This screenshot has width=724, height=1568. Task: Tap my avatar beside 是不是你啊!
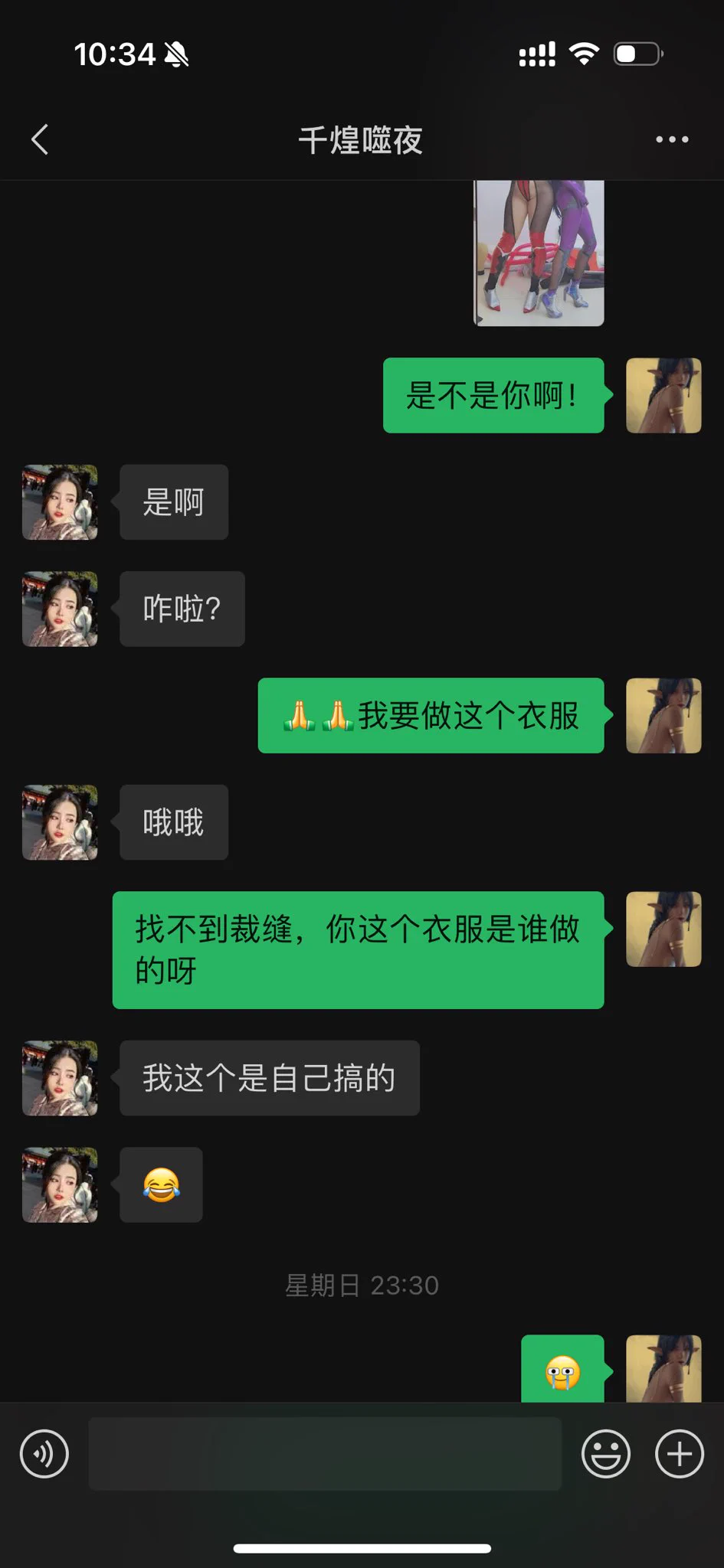tap(663, 396)
